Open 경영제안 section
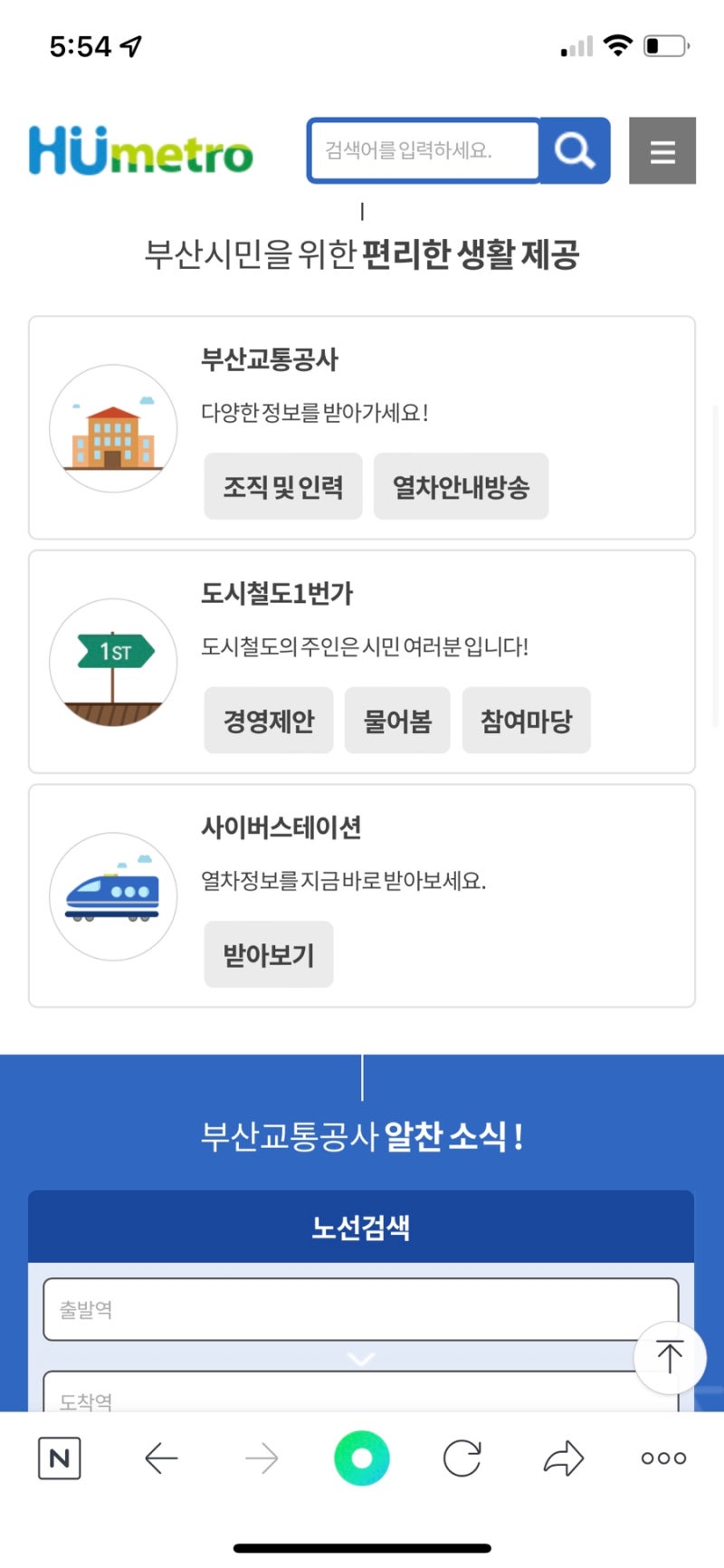Image resolution: width=724 pixels, height=1568 pixels. [269, 721]
